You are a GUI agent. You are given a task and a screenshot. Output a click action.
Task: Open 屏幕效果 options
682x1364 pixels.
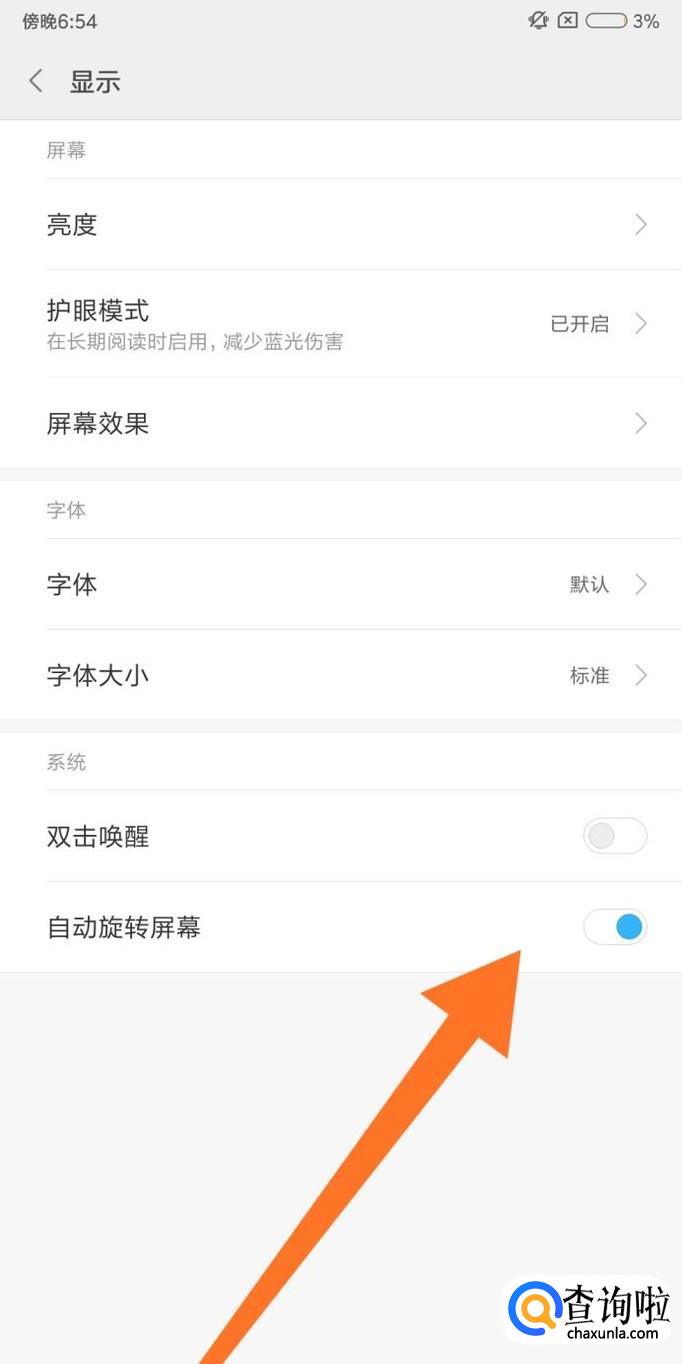tap(341, 423)
